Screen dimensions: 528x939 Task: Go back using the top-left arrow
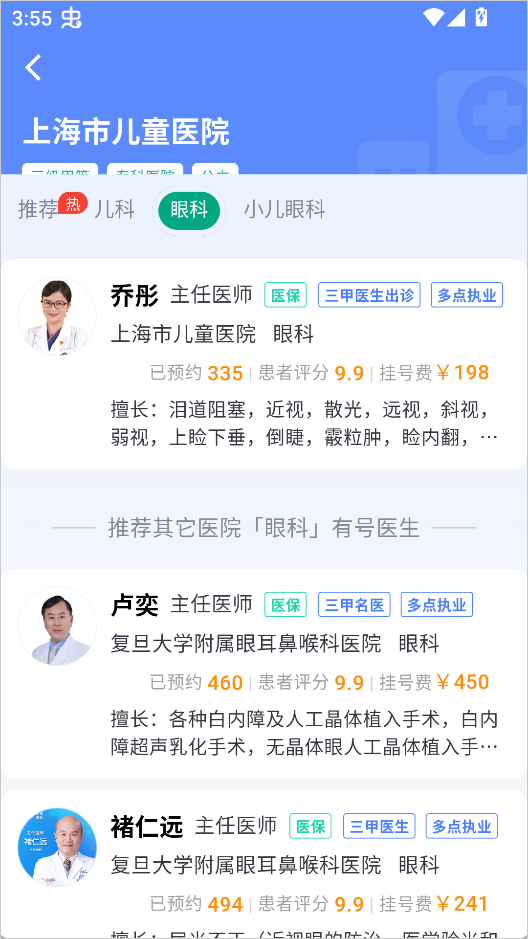[x=34, y=67]
